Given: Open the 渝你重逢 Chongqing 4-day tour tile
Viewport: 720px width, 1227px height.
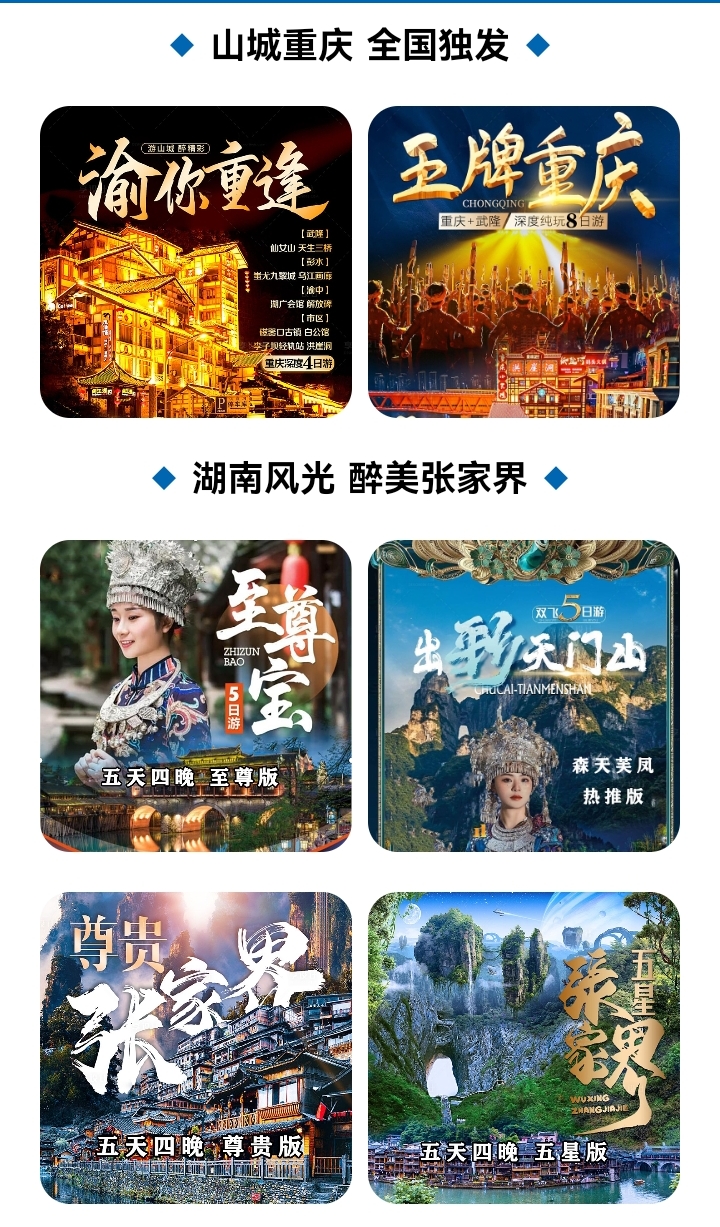Looking at the screenshot, I should (196, 262).
